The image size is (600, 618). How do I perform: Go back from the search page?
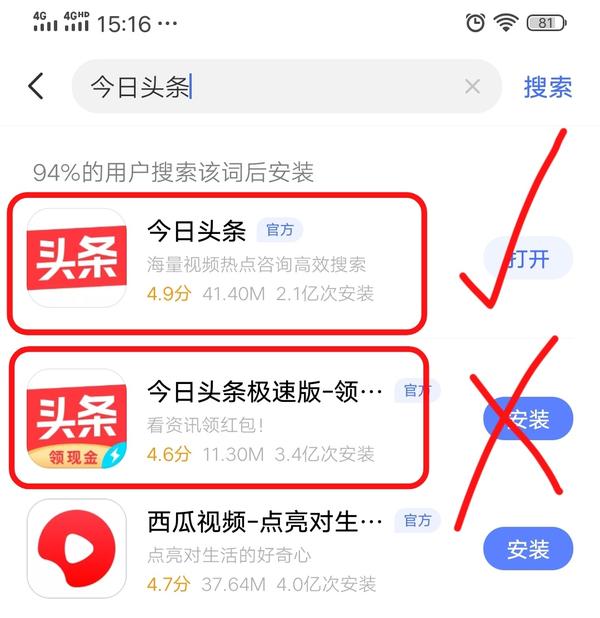pos(36,87)
